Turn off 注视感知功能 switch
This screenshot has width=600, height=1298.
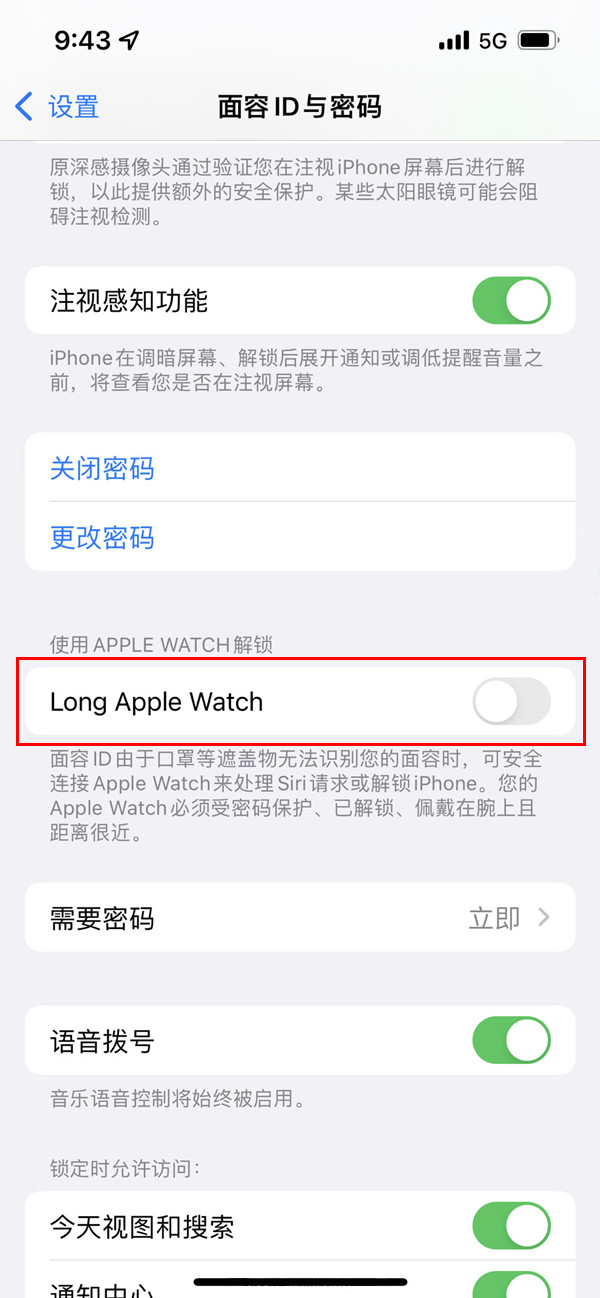tap(511, 301)
